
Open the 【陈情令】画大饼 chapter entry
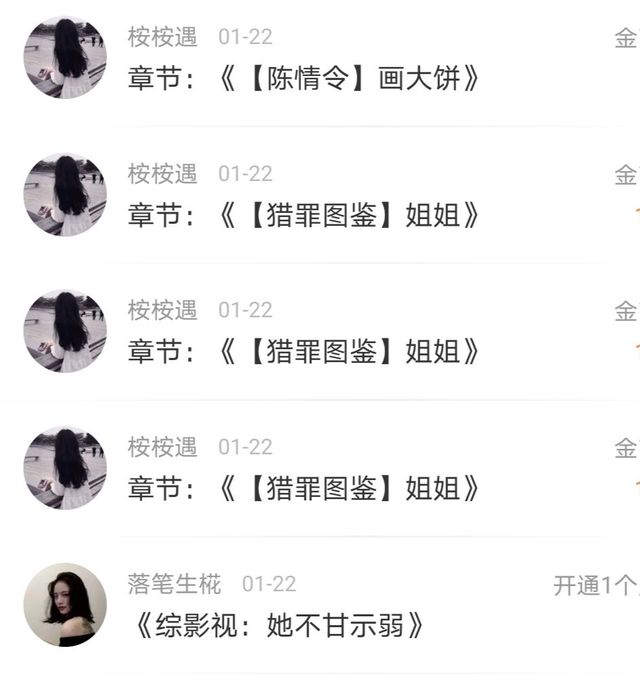[x=304, y=79]
